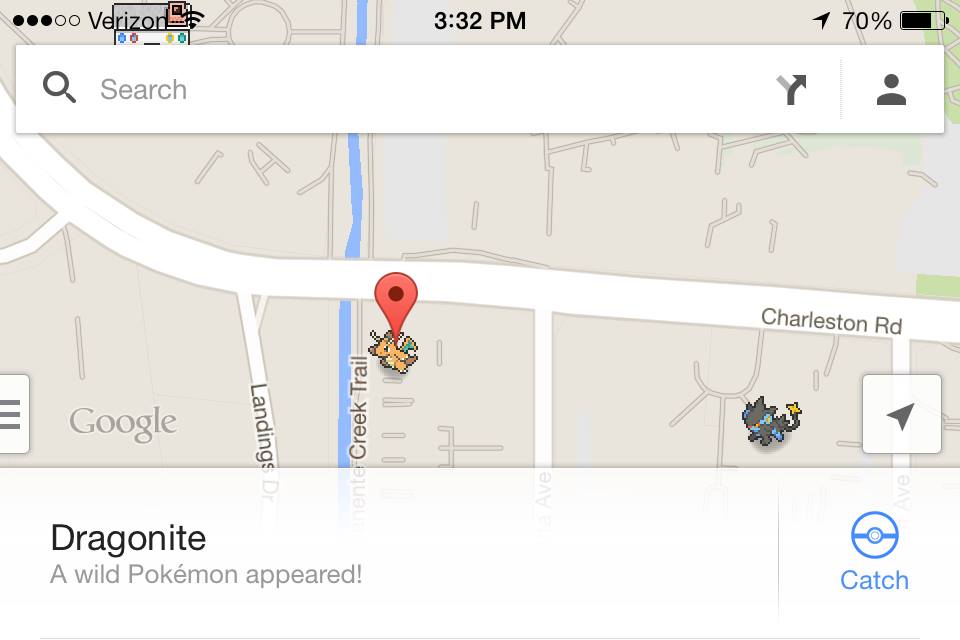Open directions from the search bar
This screenshot has width=960, height=640.
tap(791, 90)
